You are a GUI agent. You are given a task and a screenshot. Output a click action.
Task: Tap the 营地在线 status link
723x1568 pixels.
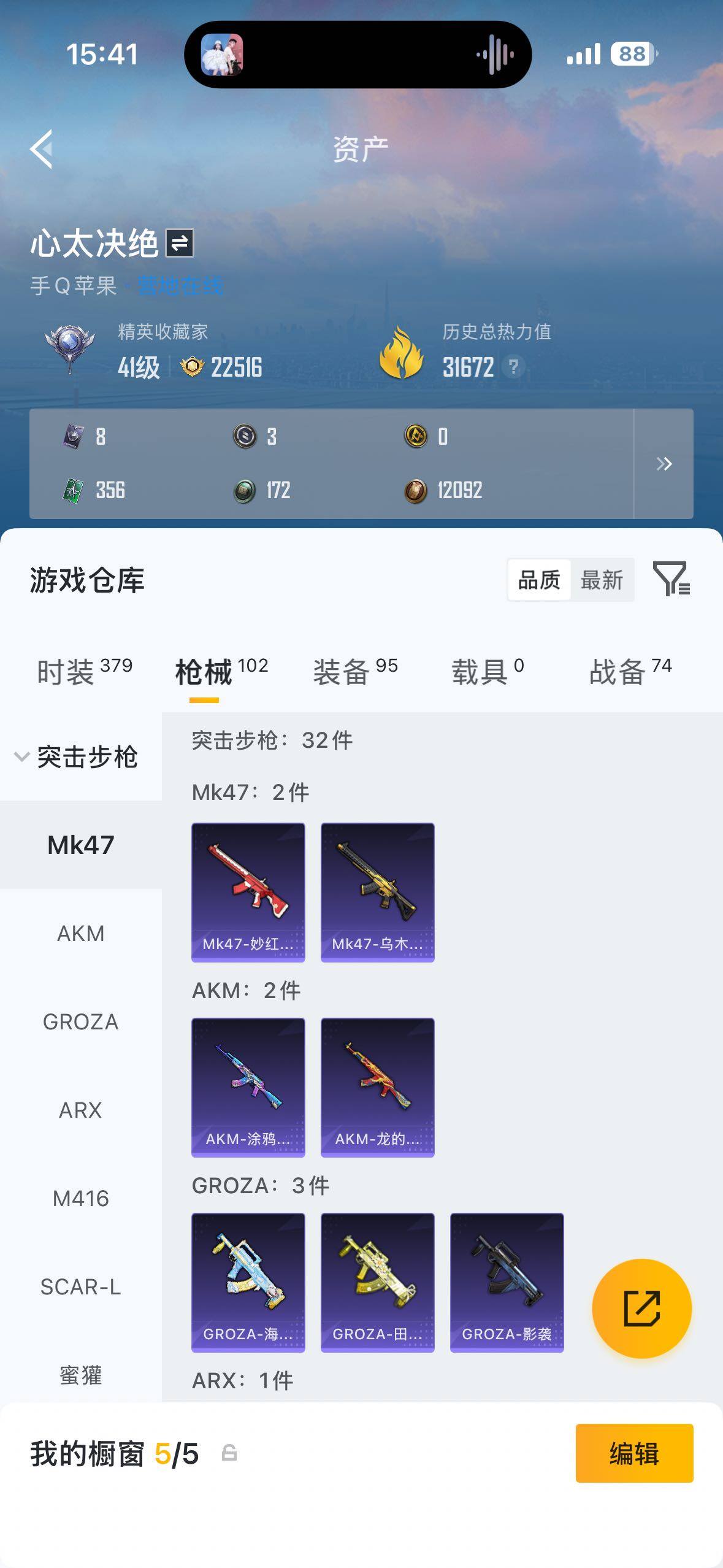coord(182,283)
